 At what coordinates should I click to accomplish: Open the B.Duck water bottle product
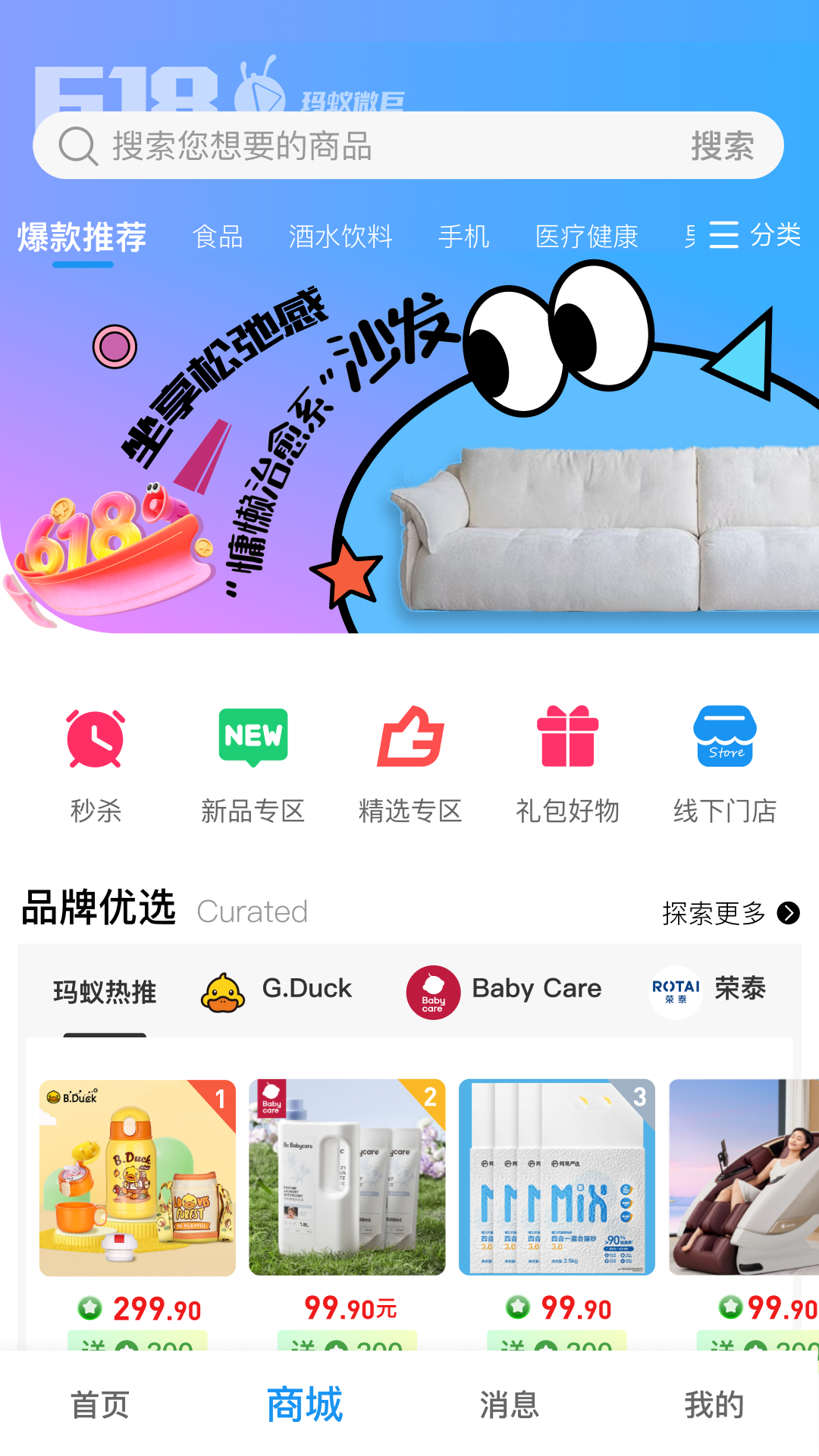pos(137,1177)
